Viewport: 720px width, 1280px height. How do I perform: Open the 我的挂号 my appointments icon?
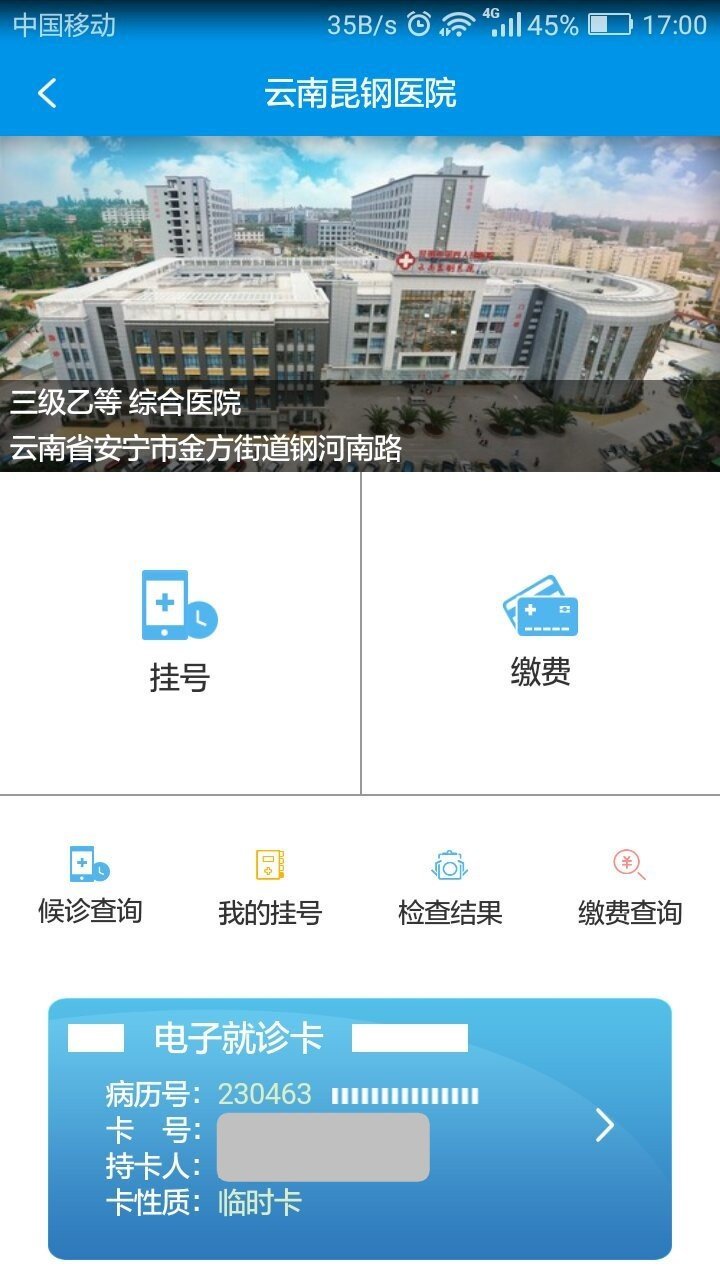tap(268, 866)
